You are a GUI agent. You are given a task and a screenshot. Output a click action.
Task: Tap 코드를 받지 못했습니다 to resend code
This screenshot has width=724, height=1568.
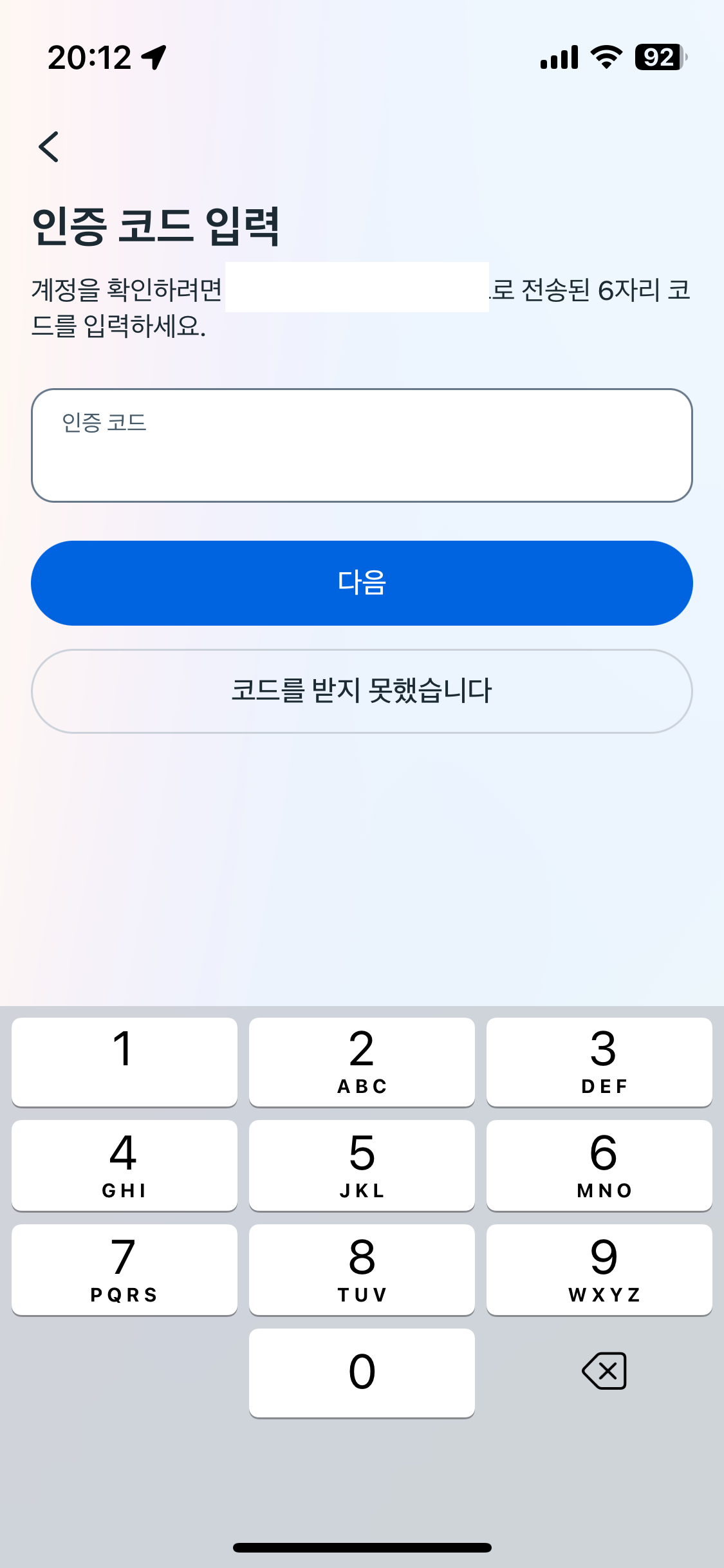tap(362, 691)
